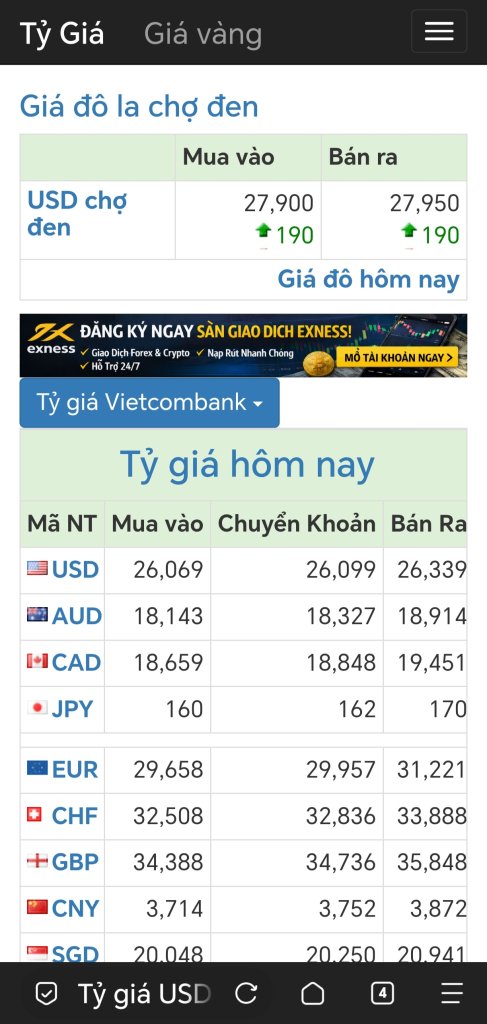Screen dimensions: 487x1024
Task: Open the hamburger menu in the header
Action: click(439, 31)
